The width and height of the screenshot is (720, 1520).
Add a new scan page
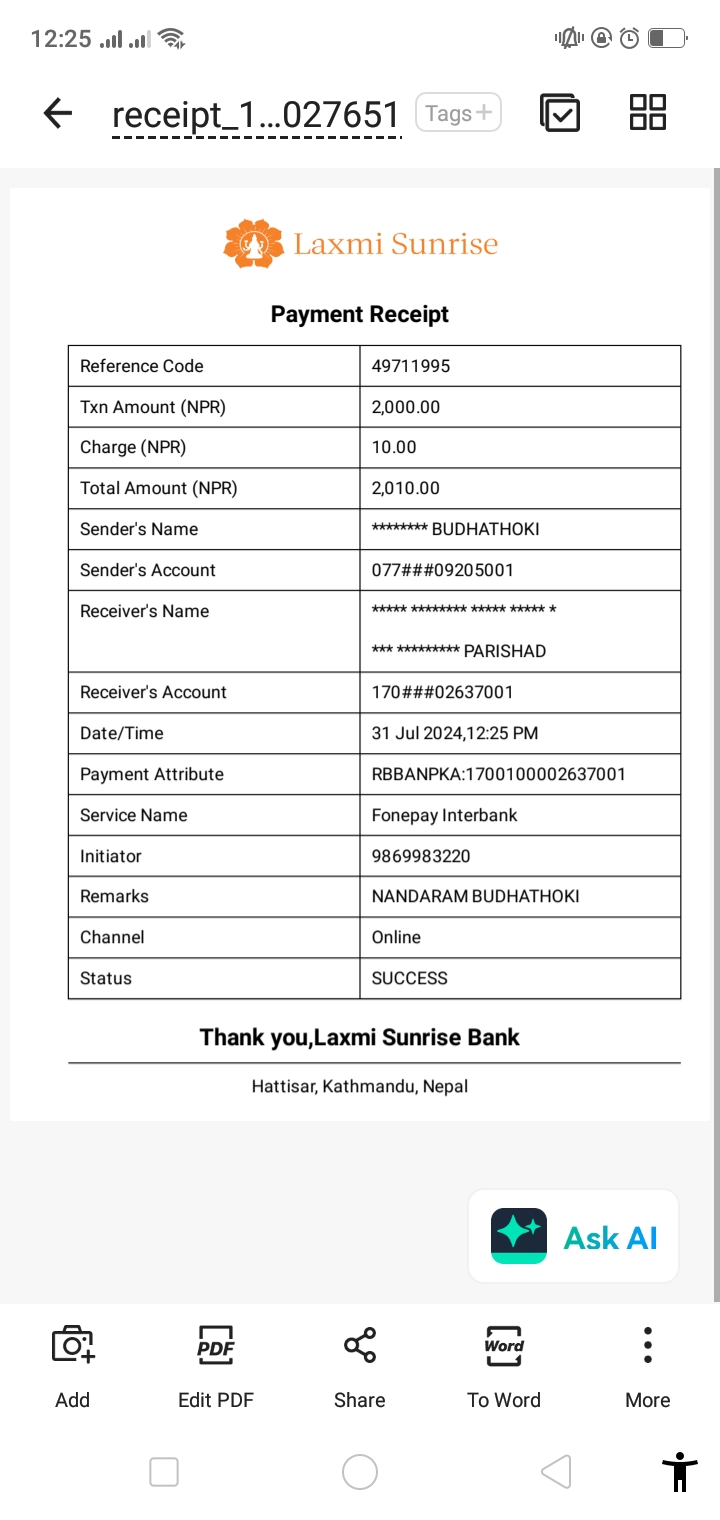click(x=73, y=1367)
